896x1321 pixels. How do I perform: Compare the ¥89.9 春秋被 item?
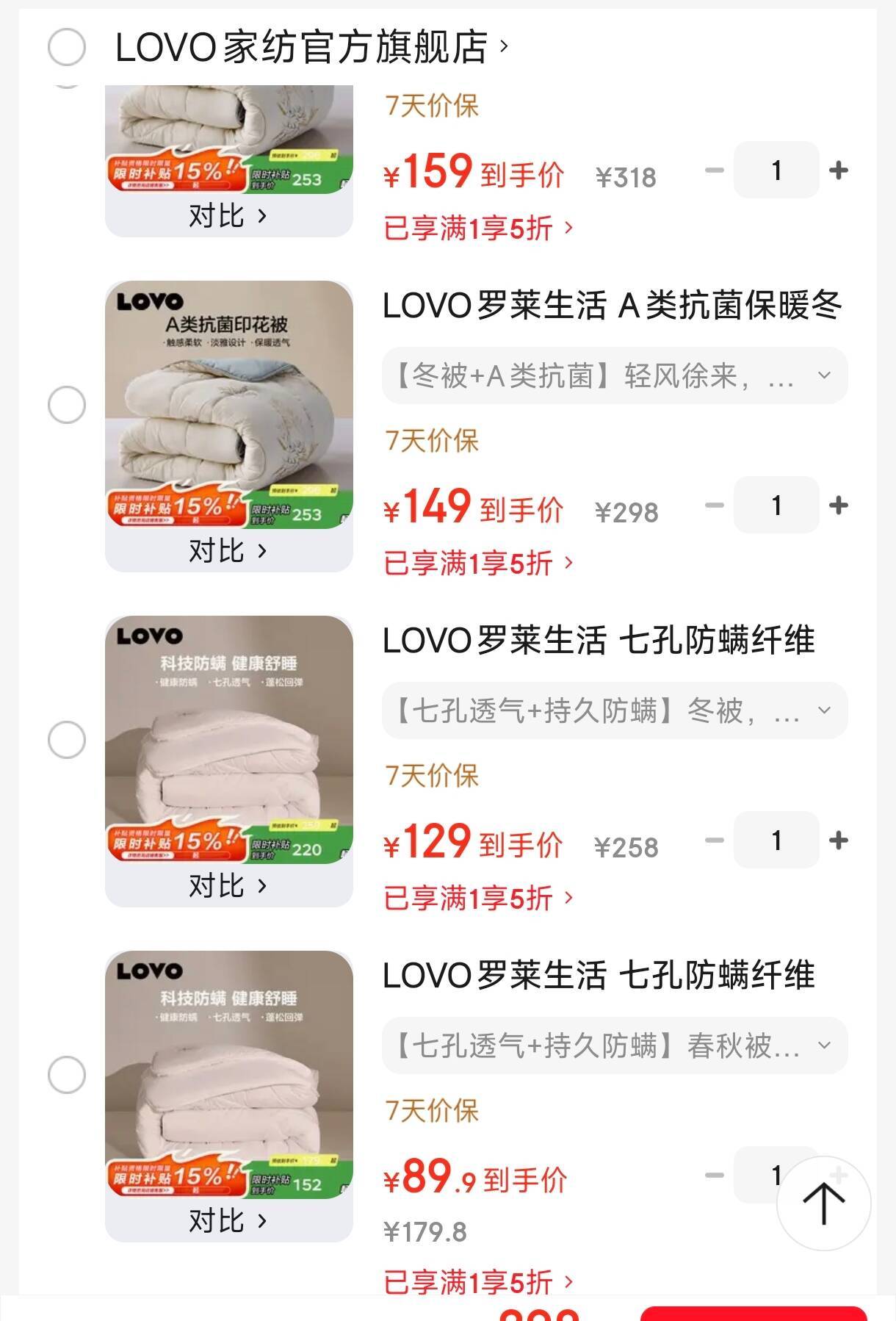pyautogui.click(x=228, y=1221)
